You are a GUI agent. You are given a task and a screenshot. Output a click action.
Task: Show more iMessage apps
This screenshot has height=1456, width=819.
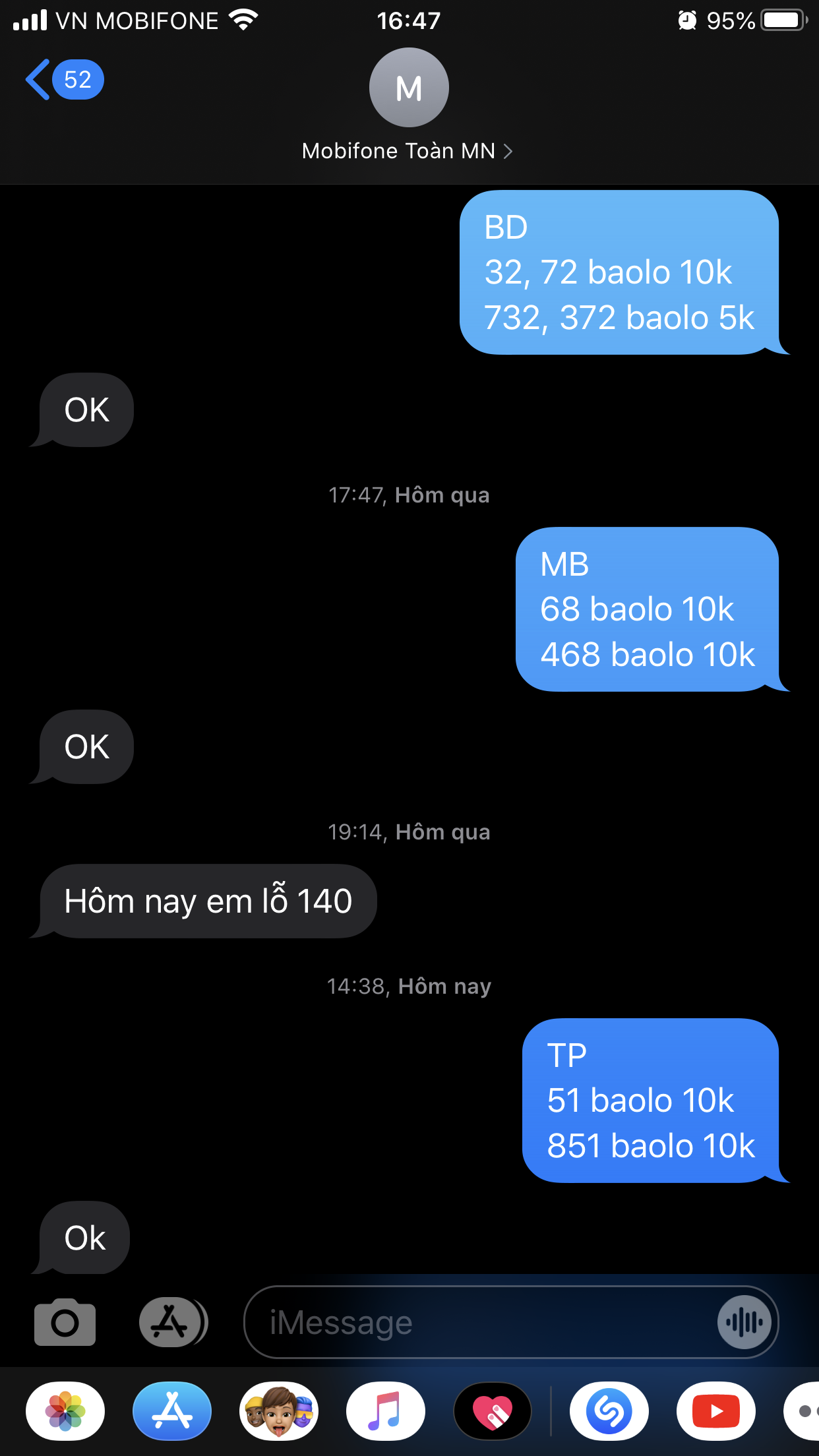click(x=803, y=1411)
